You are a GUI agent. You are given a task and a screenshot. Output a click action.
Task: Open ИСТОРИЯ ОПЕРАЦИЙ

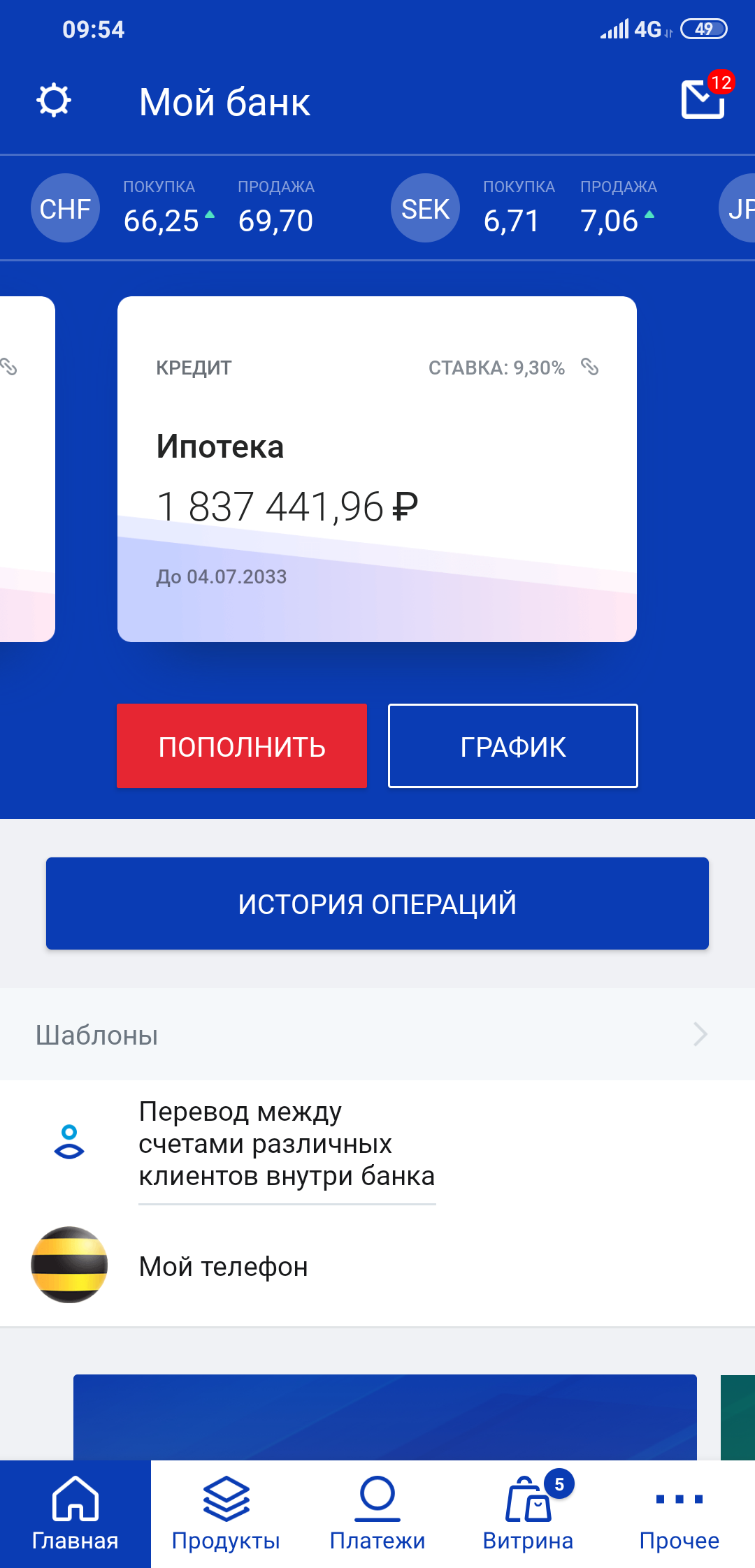pyautogui.click(x=377, y=903)
